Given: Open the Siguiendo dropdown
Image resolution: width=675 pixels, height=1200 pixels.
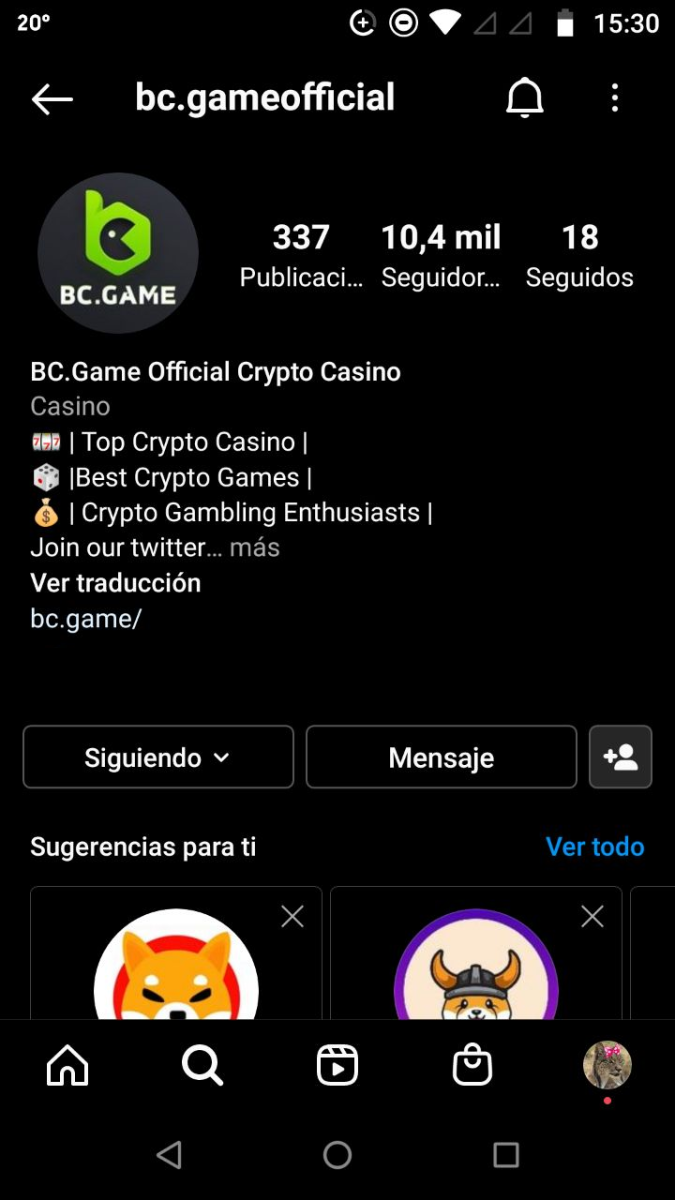Looking at the screenshot, I should tap(158, 757).
